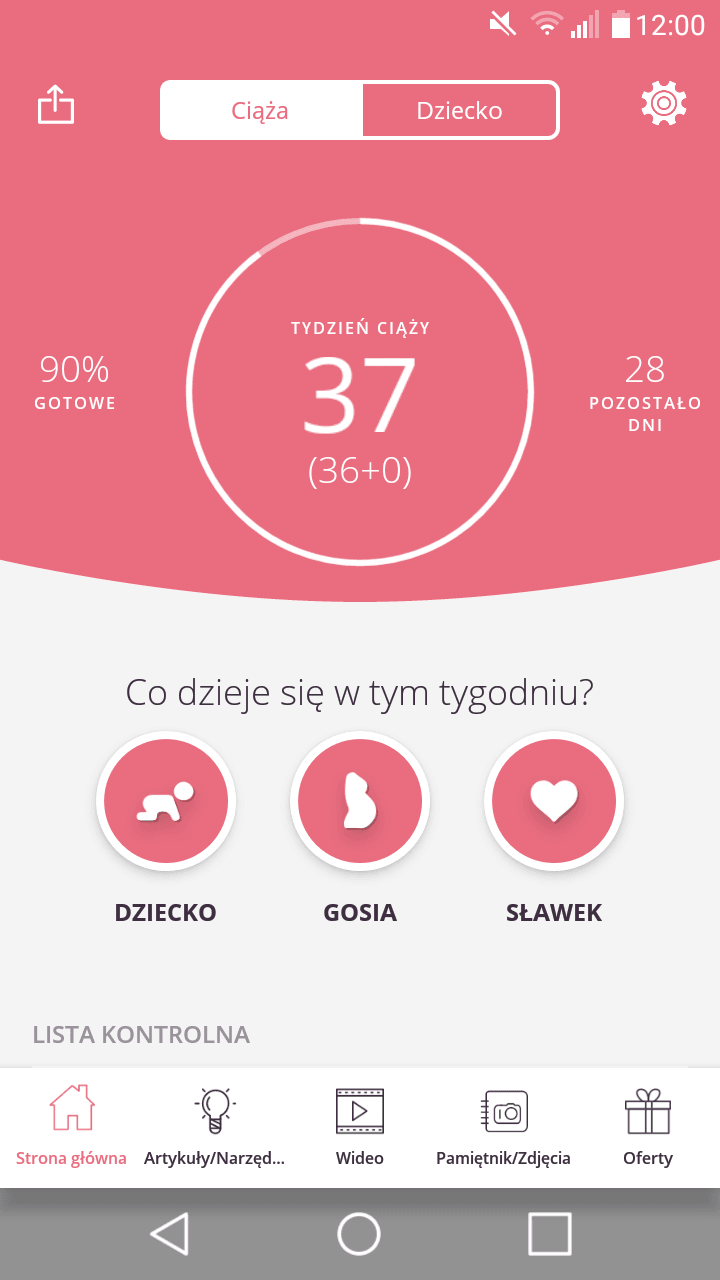Viewport: 720px width, 1280px height.
Task: Go to Strona główna tab
Action: (x=72, y=1127)
